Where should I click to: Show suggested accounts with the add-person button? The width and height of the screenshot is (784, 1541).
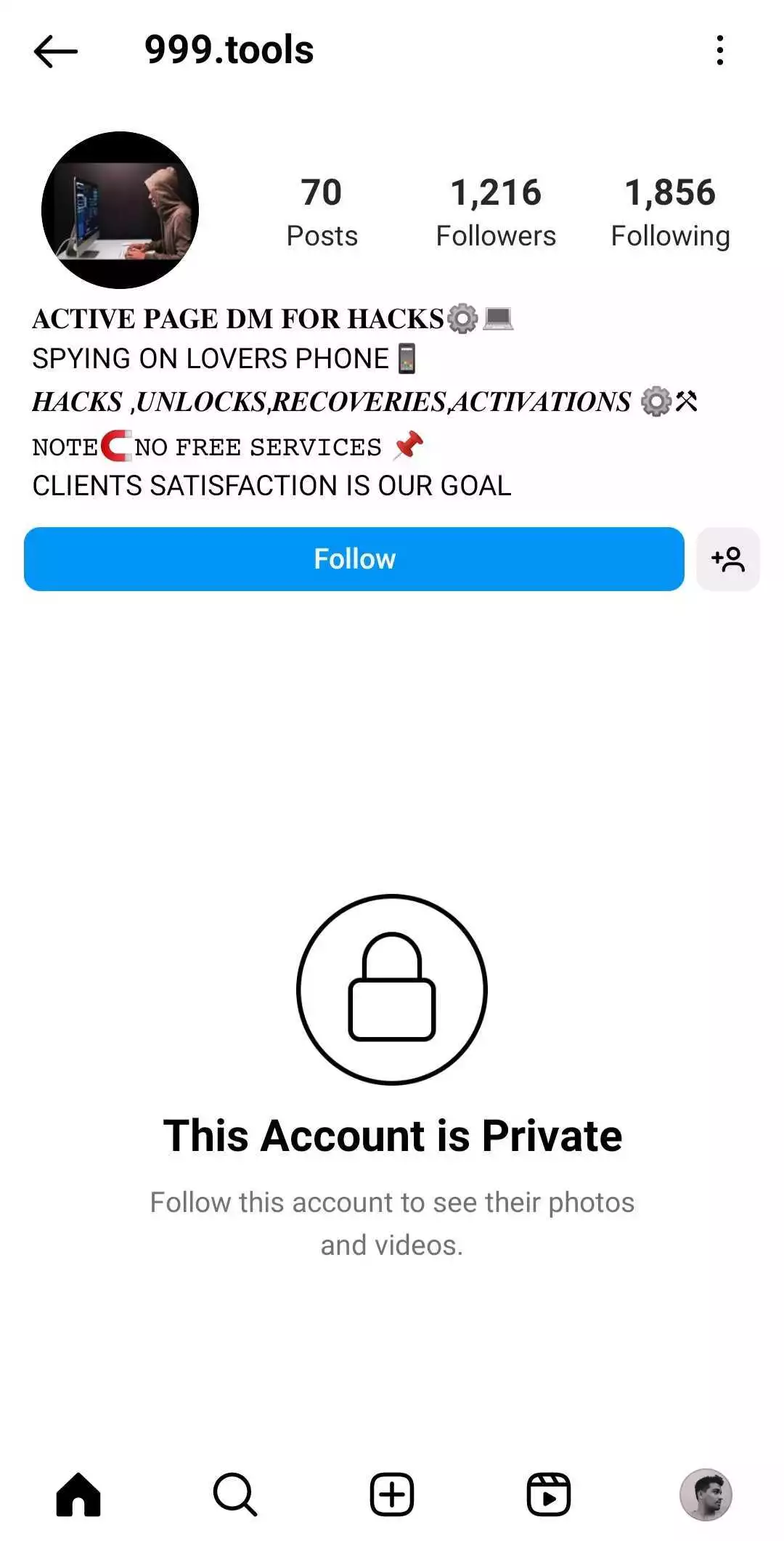727,559
